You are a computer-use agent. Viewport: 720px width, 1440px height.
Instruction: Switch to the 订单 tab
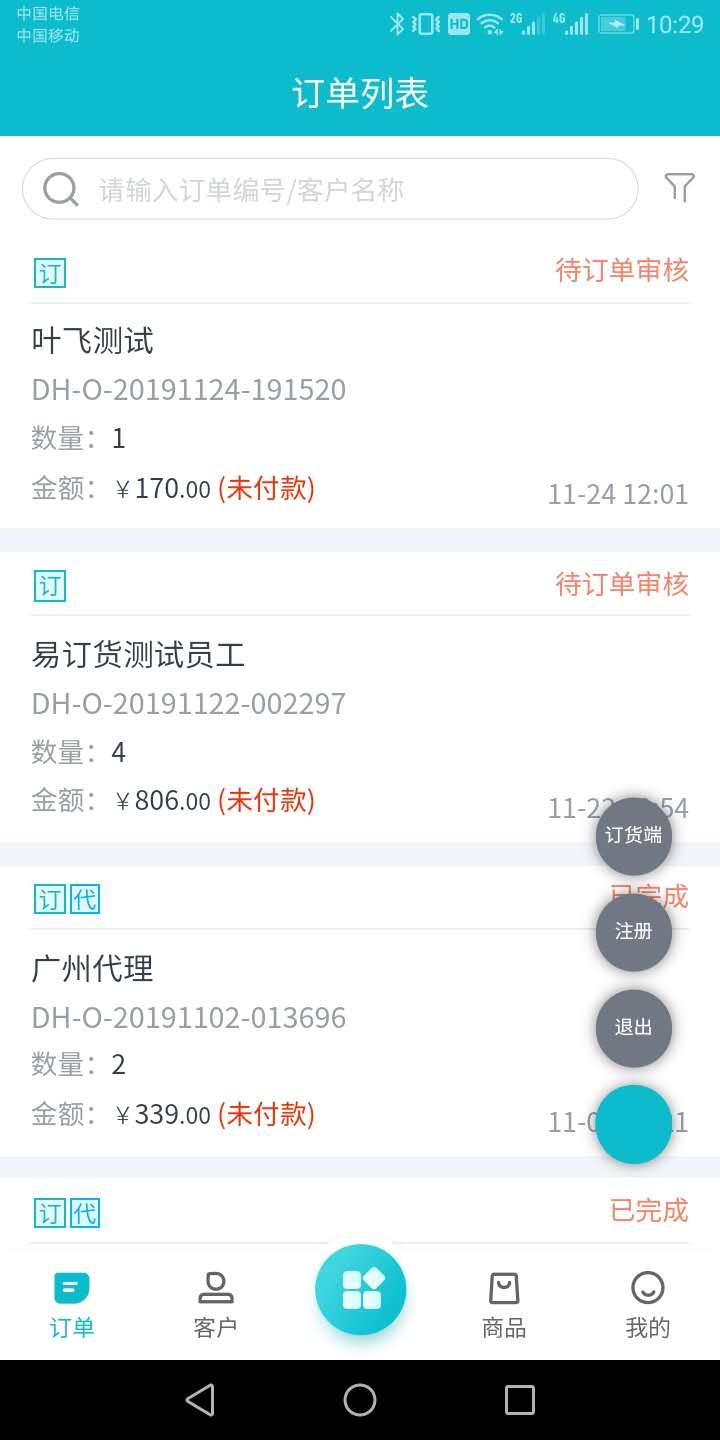coord(72,1304)
